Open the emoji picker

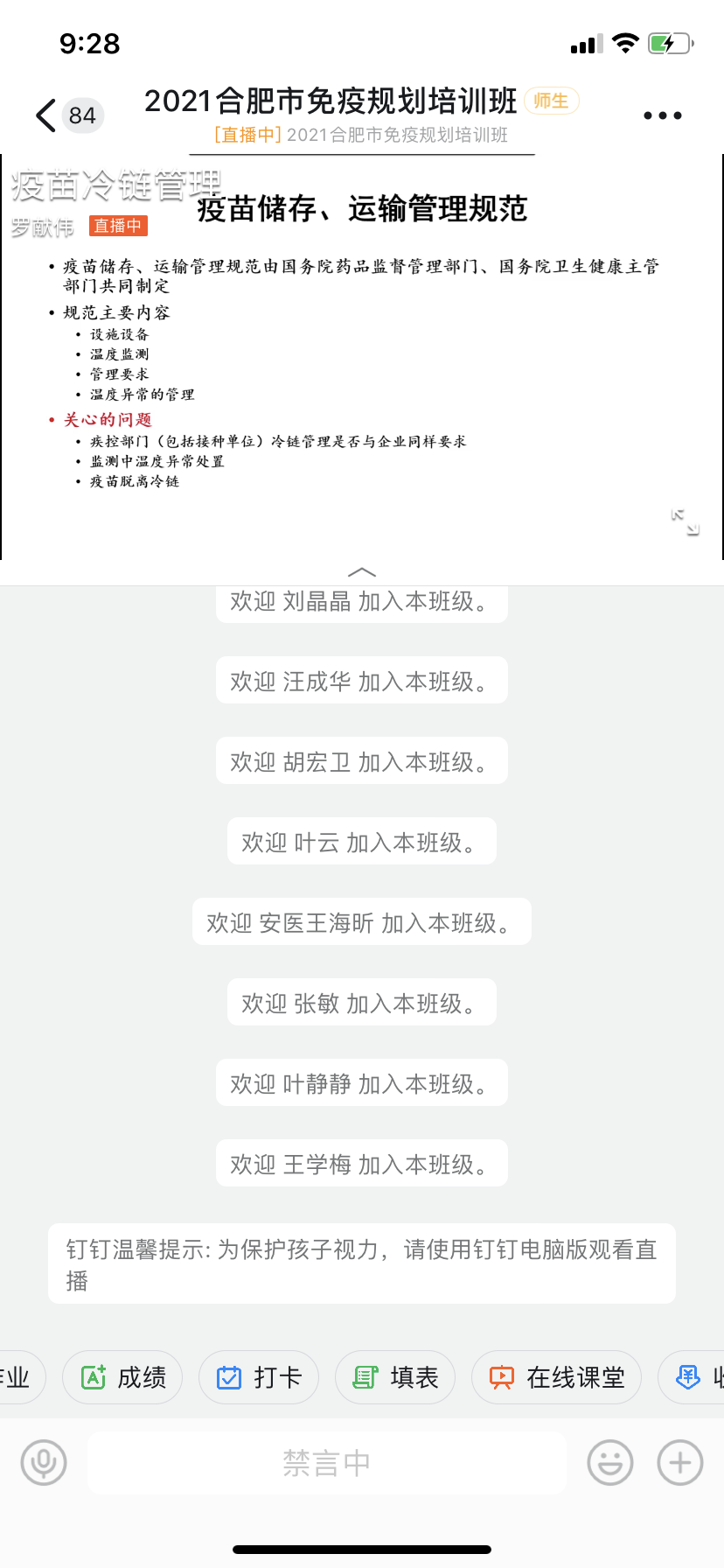pos(610,1462)
